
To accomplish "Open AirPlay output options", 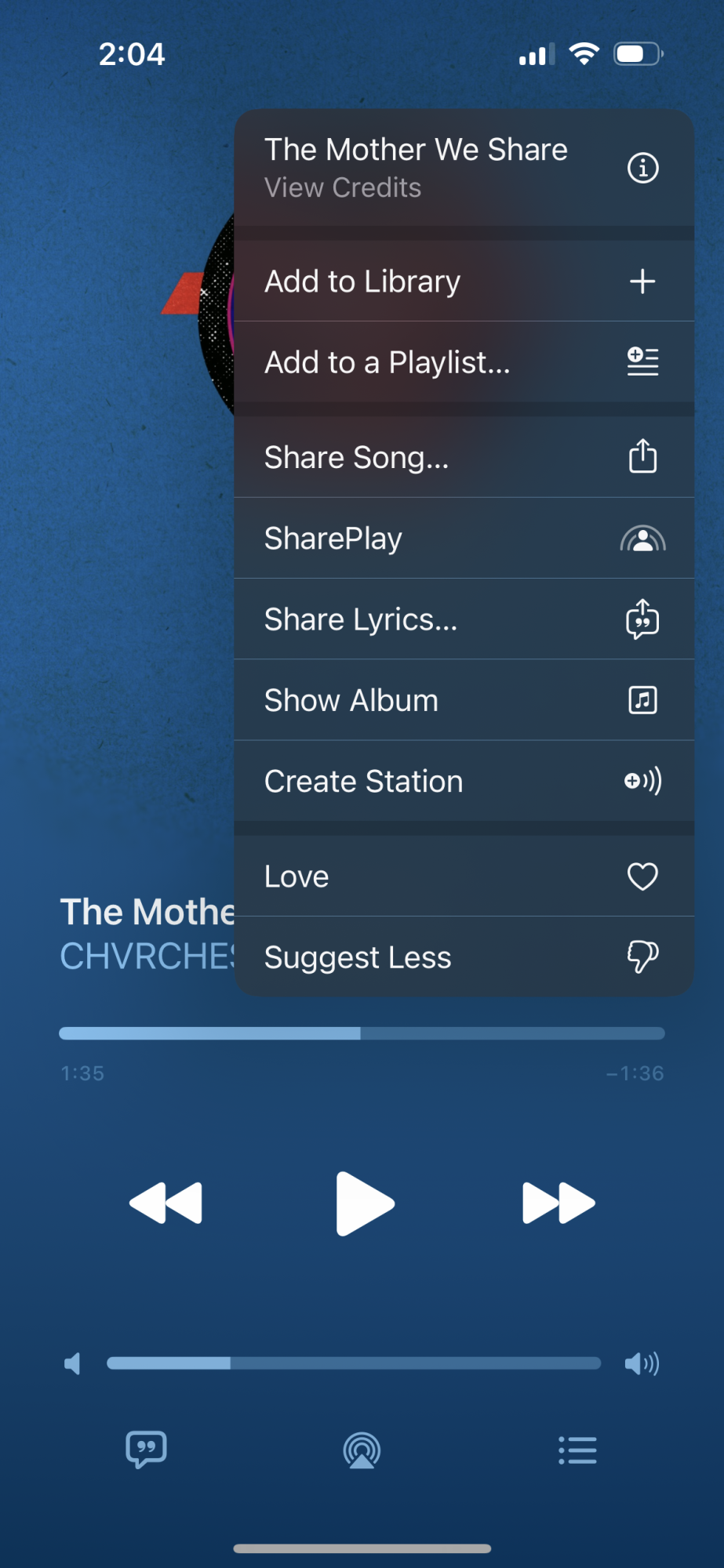I will 362,1450.
